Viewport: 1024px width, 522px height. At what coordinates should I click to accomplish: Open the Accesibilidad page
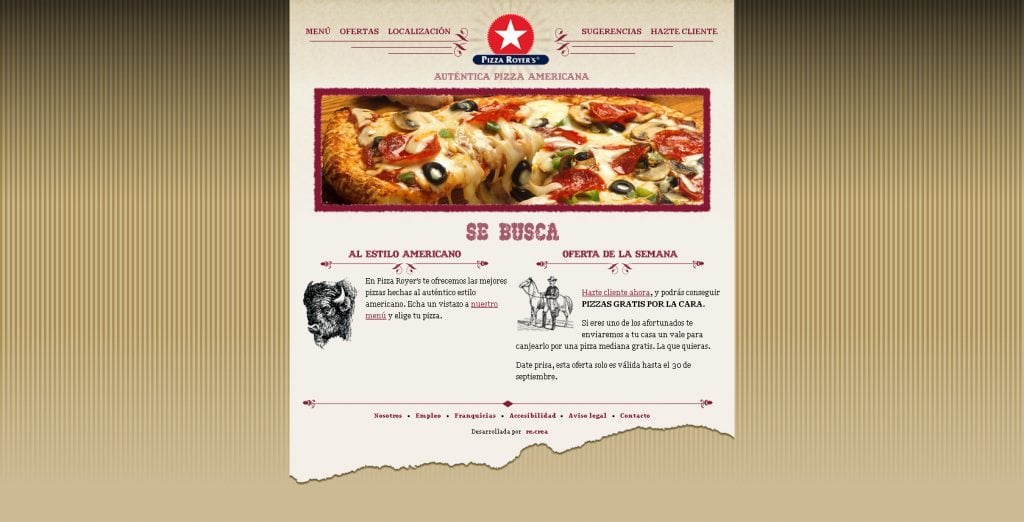point(532,416)
